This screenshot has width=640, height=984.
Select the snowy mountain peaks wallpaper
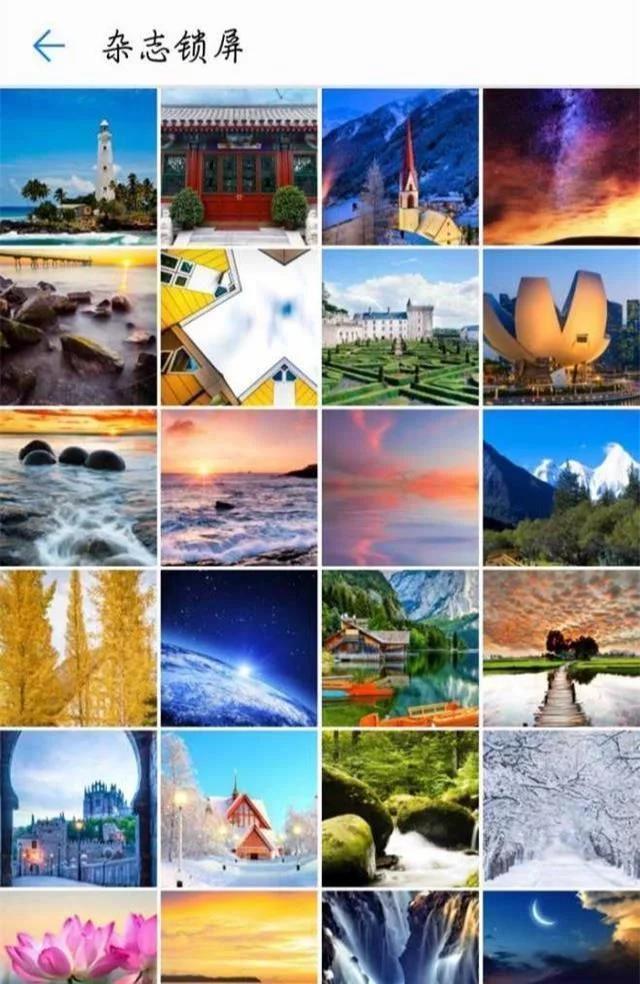(x=561, y=487)
